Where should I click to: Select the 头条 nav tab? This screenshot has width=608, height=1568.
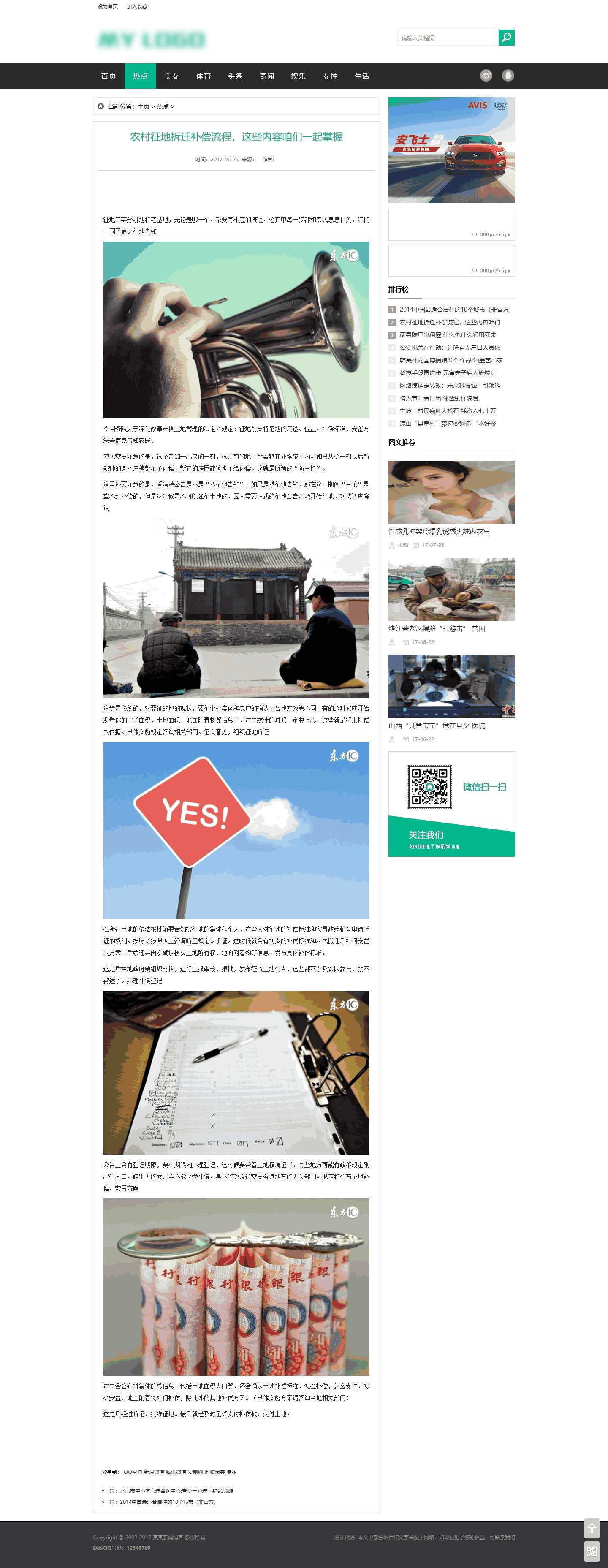[x=235, y=76]
